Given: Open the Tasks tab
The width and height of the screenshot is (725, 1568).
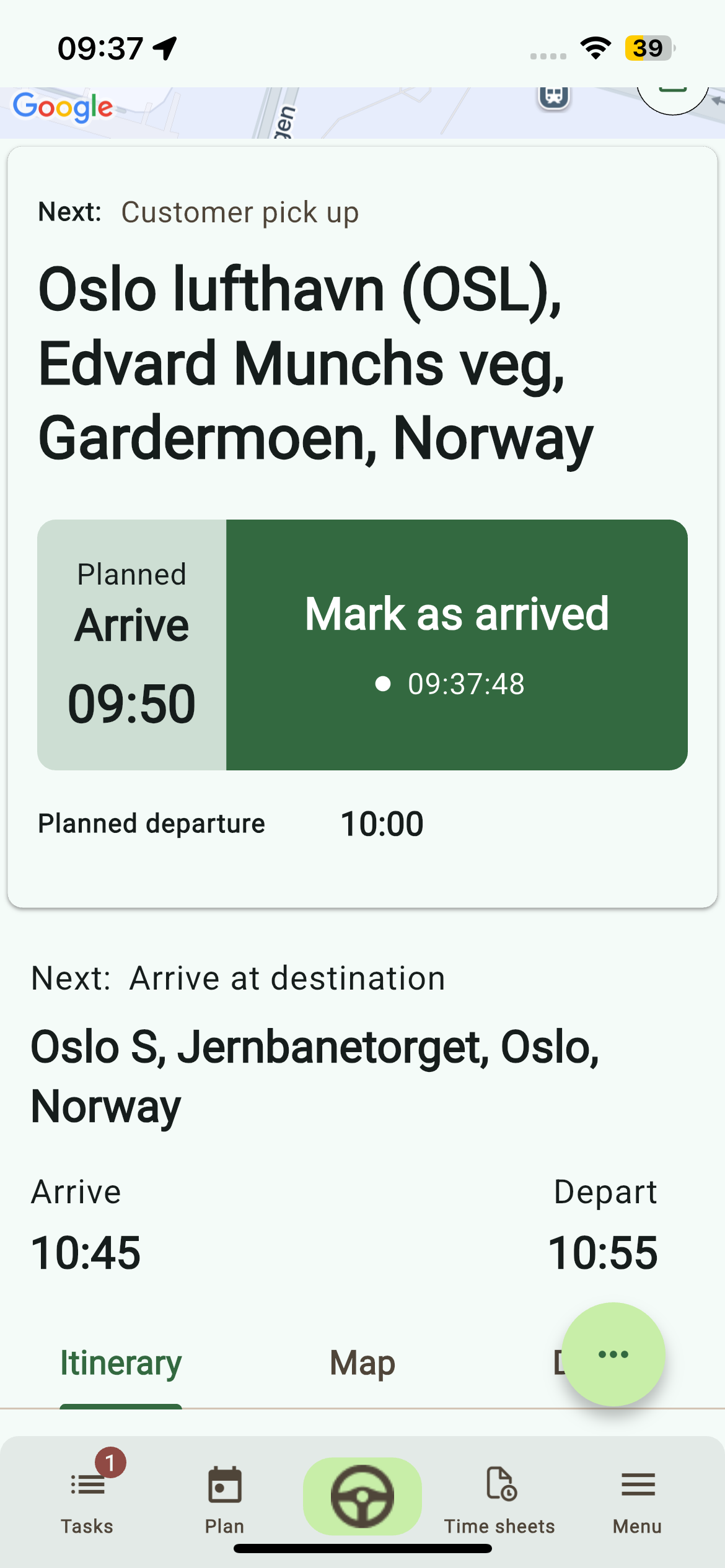Looking at the screenshot, I should point(87,1499).
